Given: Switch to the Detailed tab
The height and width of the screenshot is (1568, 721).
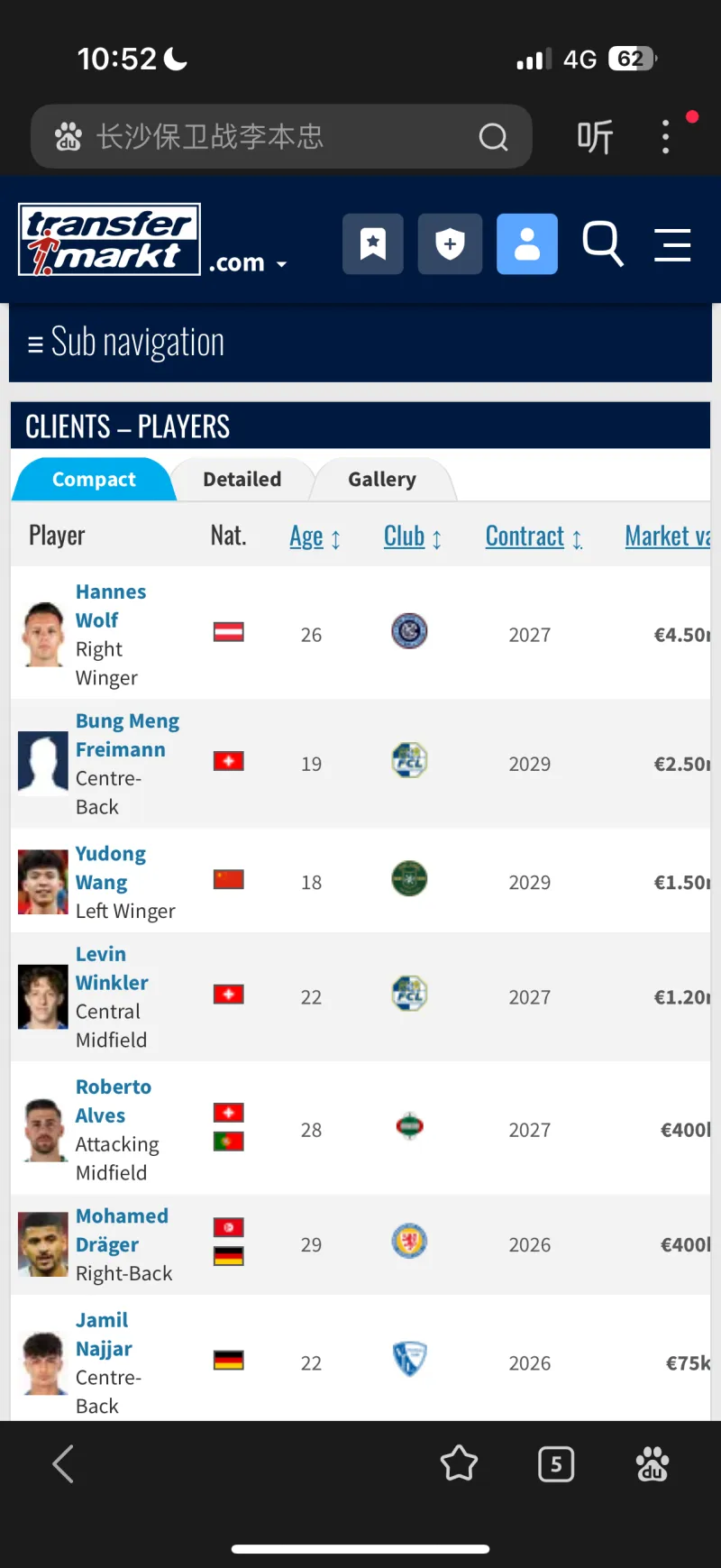Looking at the screenshot, I should click(x=242, y=480).
